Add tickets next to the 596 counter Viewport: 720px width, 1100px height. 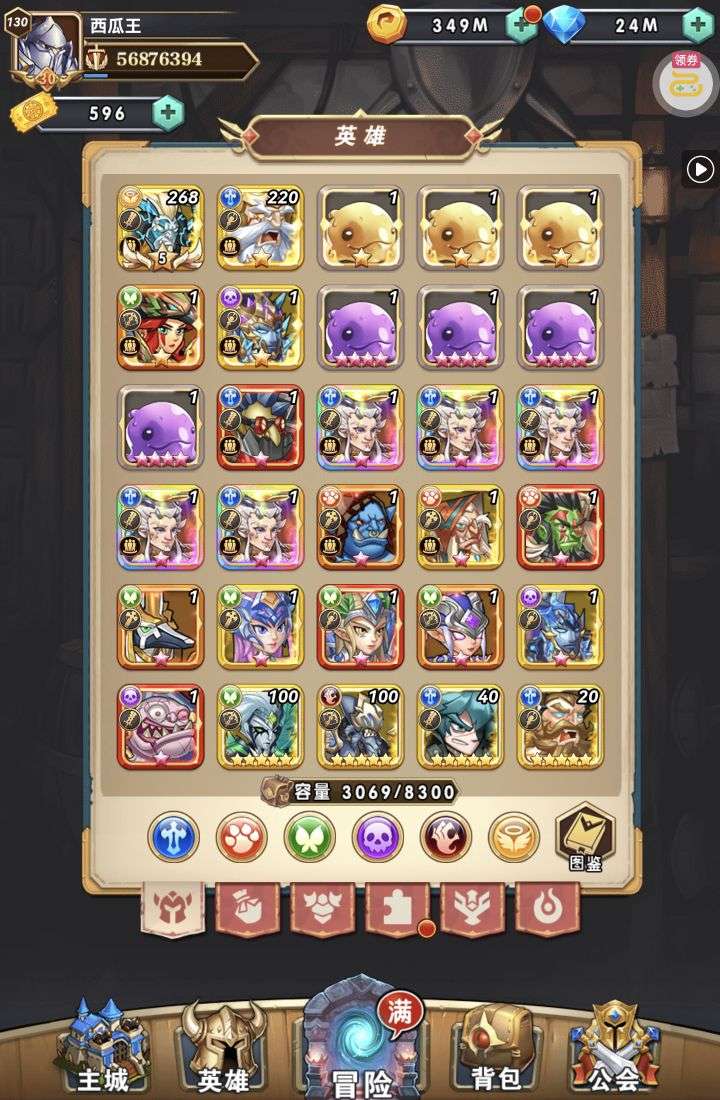coord(168,113)
